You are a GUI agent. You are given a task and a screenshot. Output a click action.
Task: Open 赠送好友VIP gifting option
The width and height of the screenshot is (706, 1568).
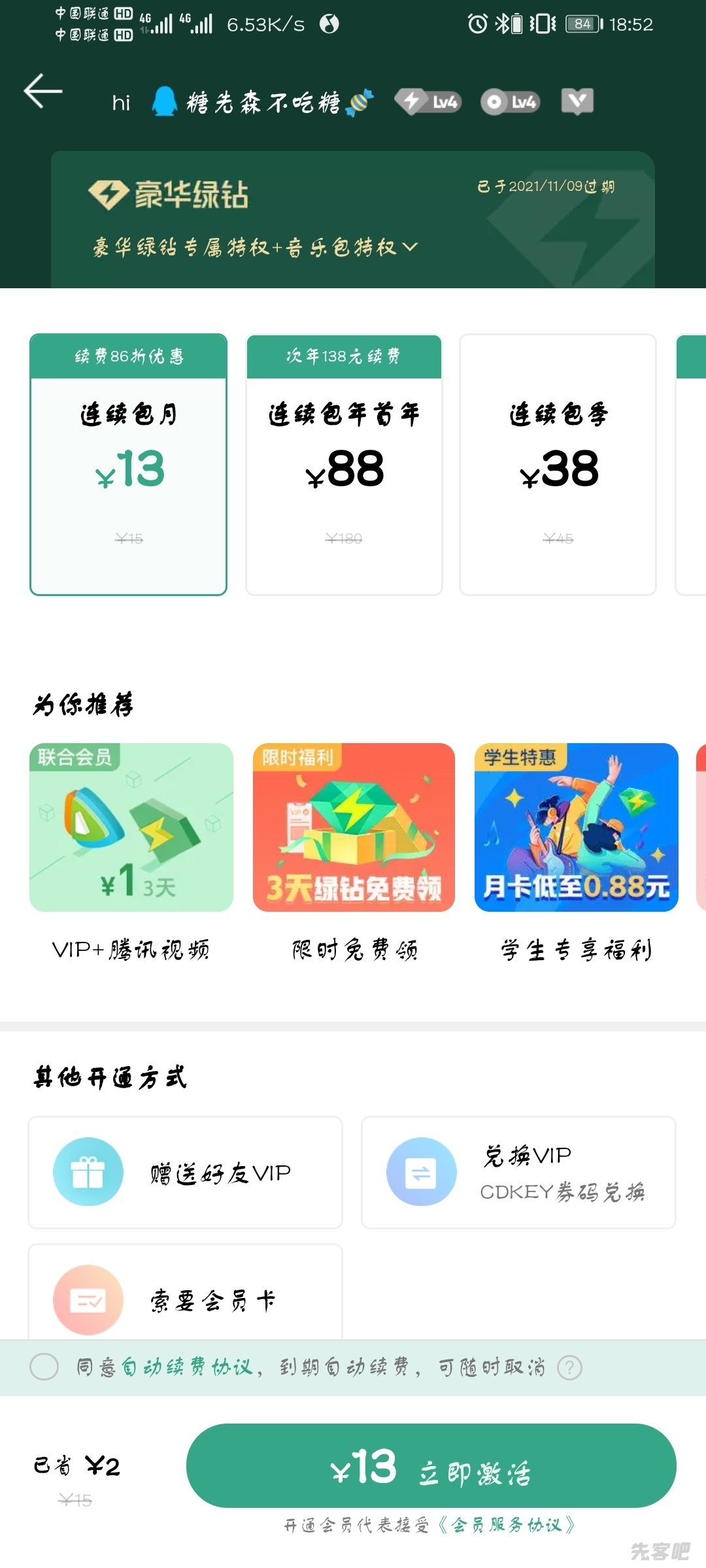click(x=185, y=1173)
